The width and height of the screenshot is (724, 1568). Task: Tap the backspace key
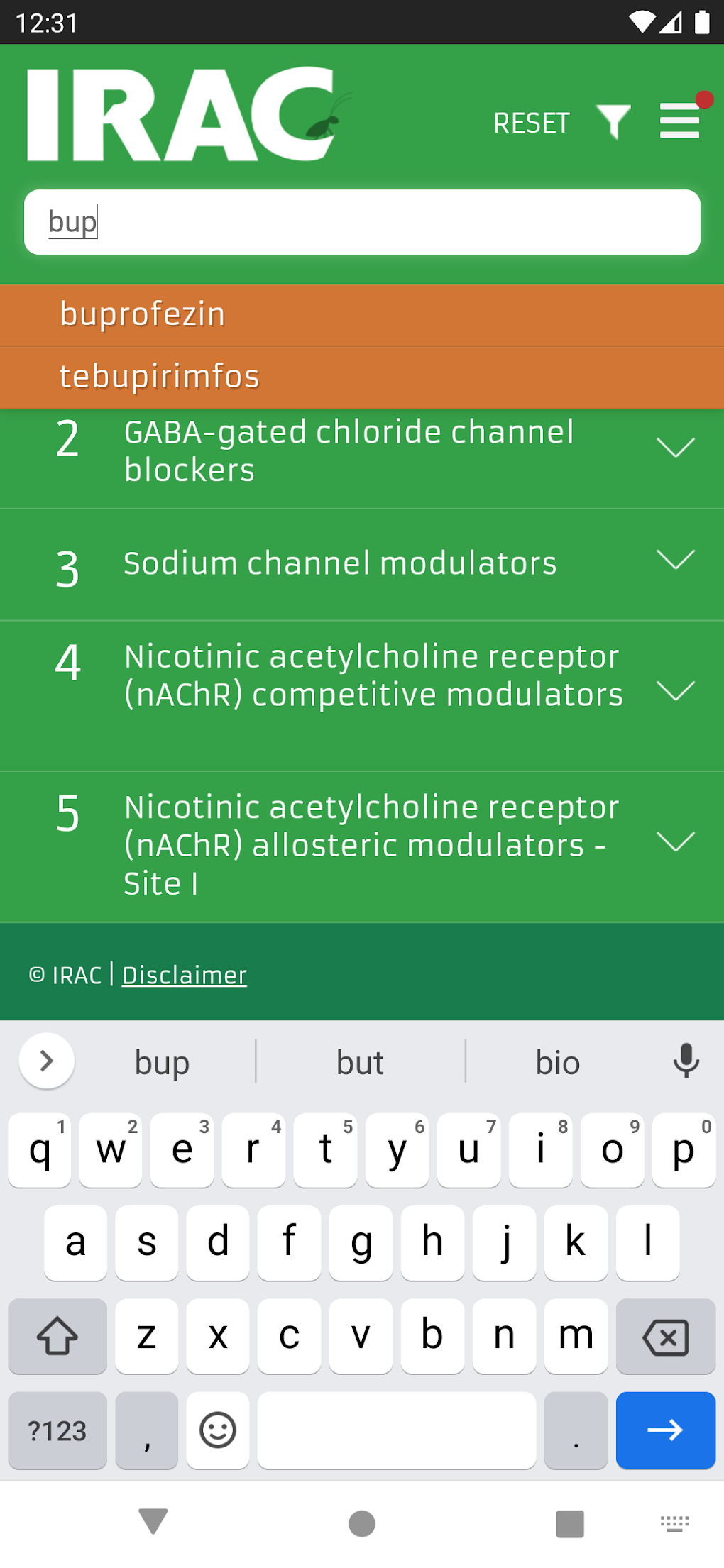(x=665, y=1337)
